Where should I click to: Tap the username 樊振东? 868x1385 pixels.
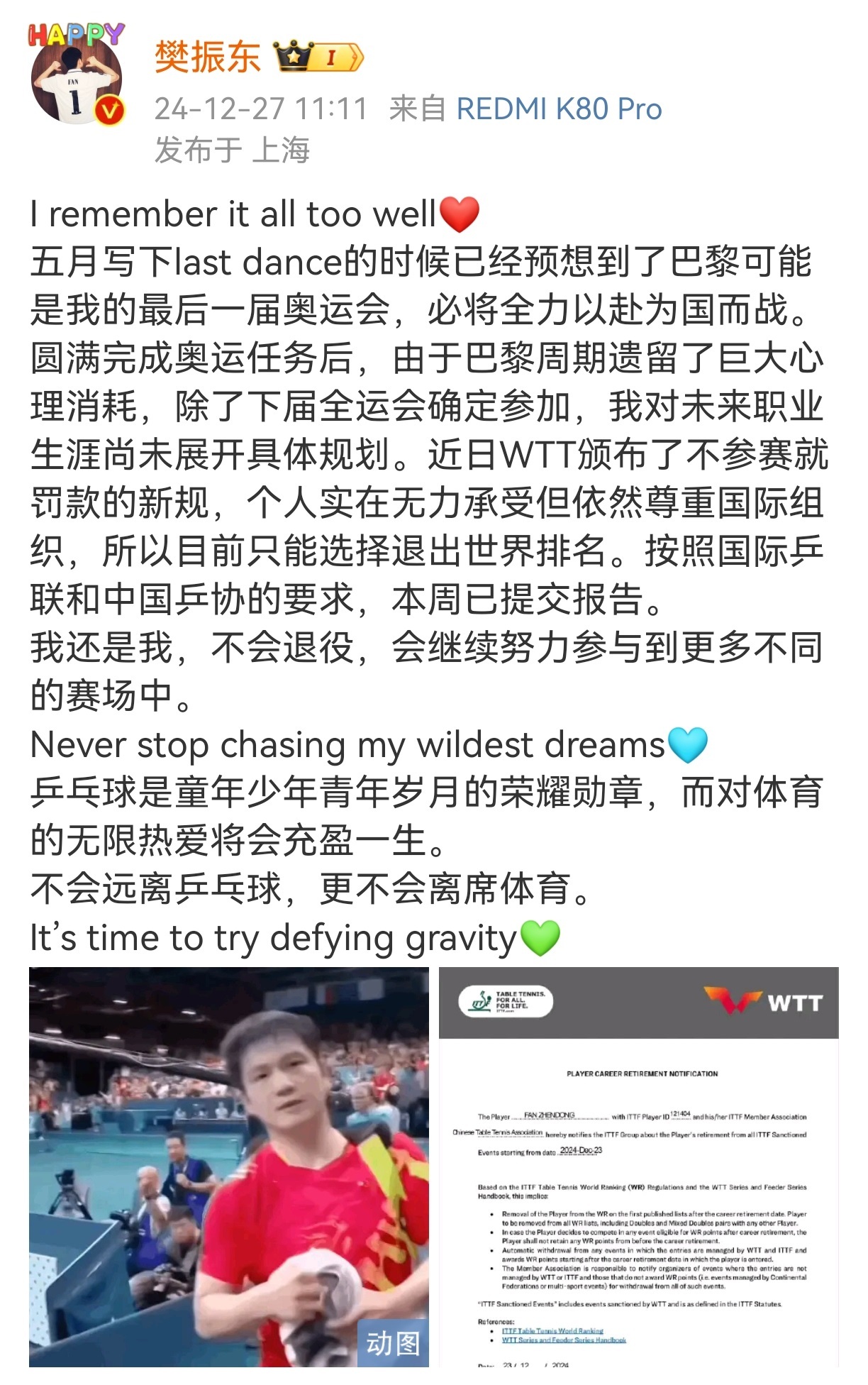coord(207,57)
